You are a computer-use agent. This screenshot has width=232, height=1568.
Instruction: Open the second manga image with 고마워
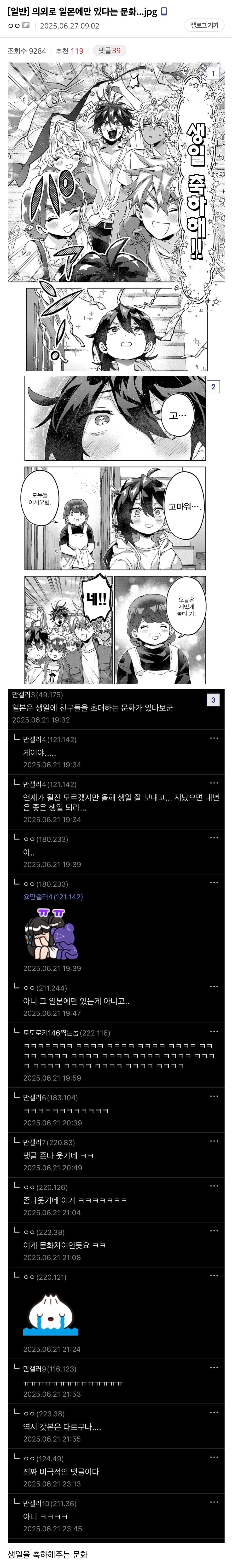116,530
